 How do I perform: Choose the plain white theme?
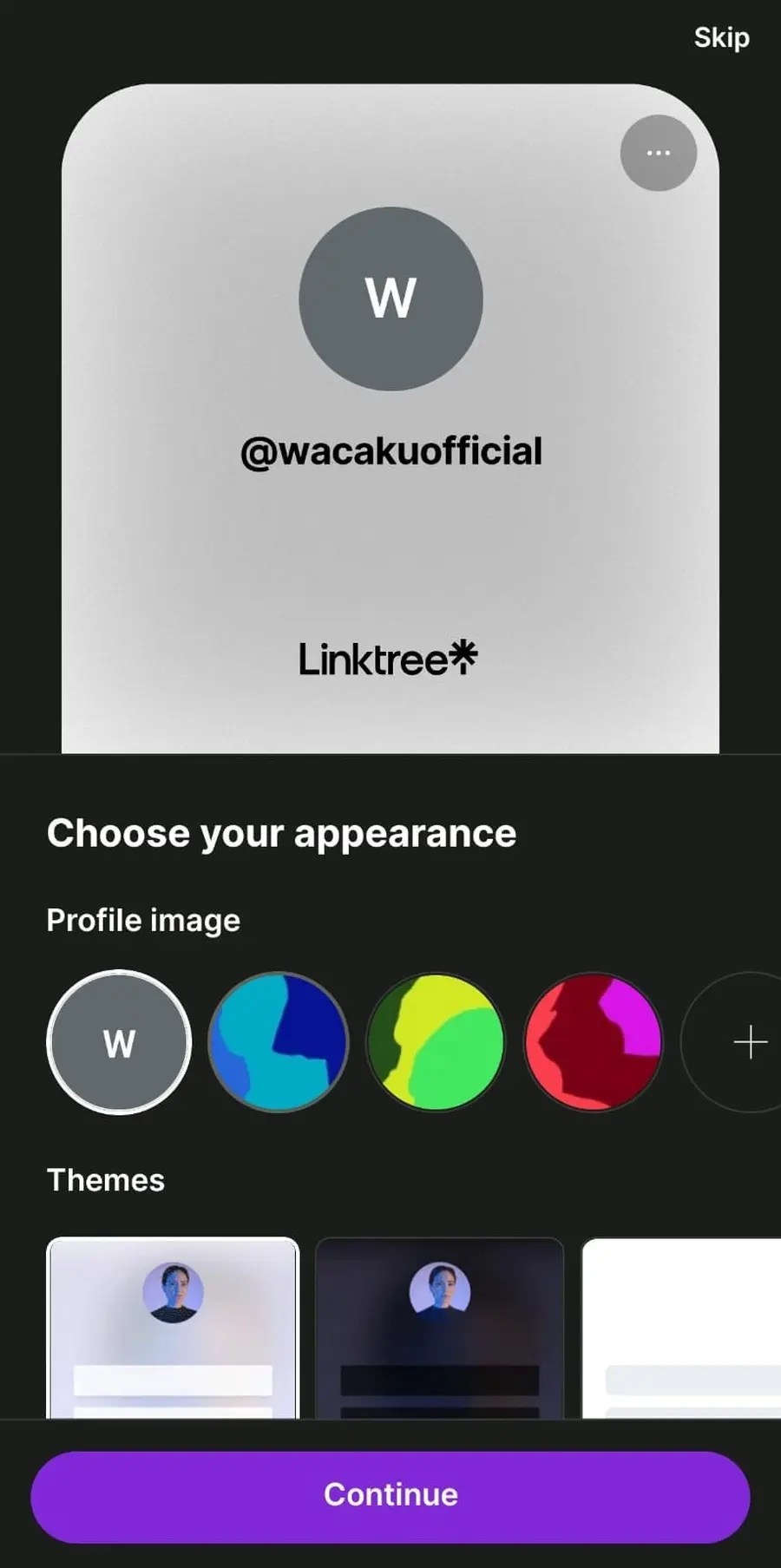point(682,1328)
